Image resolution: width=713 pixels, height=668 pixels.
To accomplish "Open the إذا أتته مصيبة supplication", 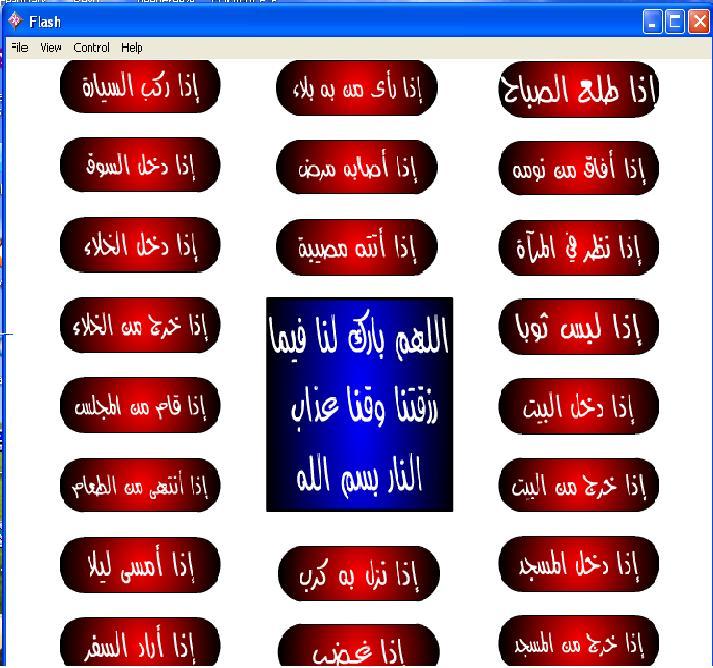I will coord(356,247).
